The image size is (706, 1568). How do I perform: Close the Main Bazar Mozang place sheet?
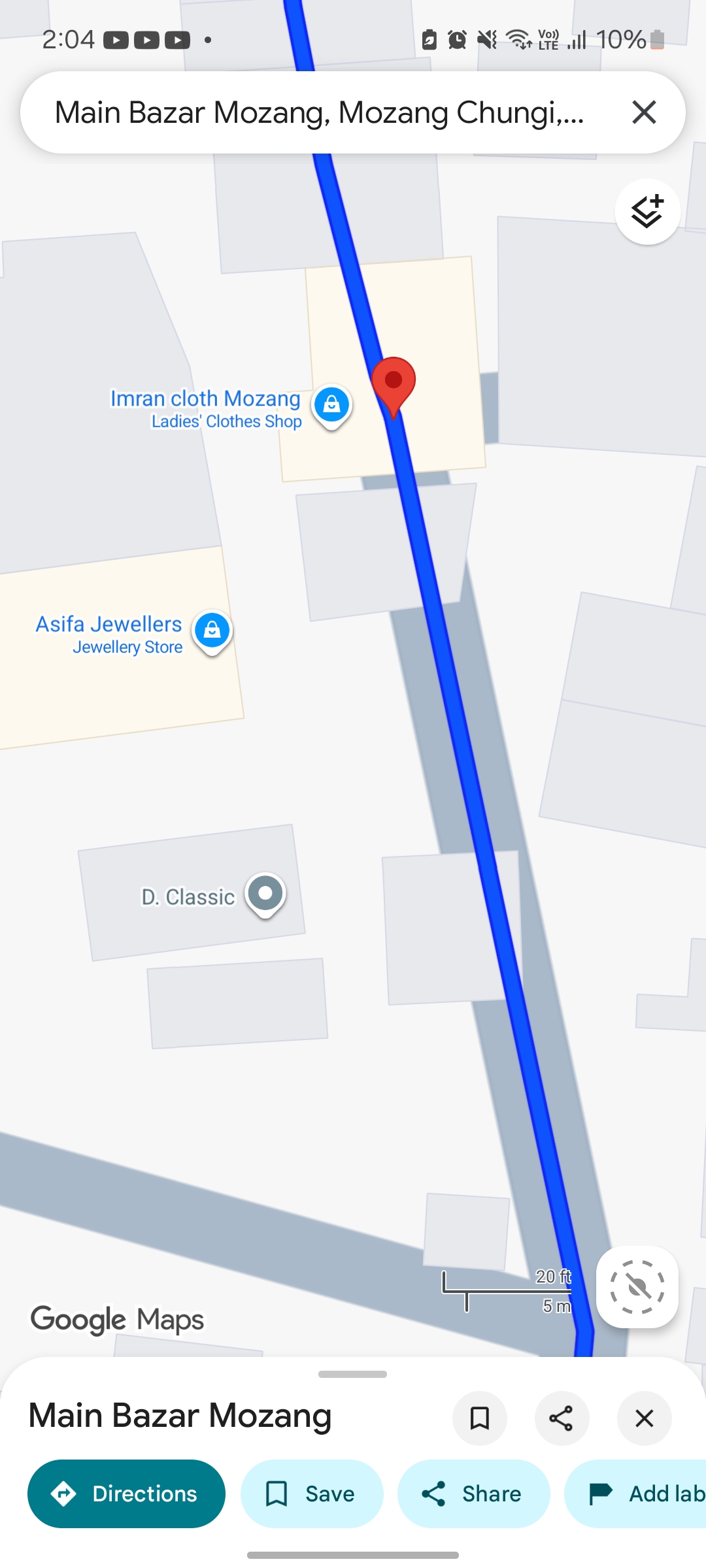(645, 1418)
